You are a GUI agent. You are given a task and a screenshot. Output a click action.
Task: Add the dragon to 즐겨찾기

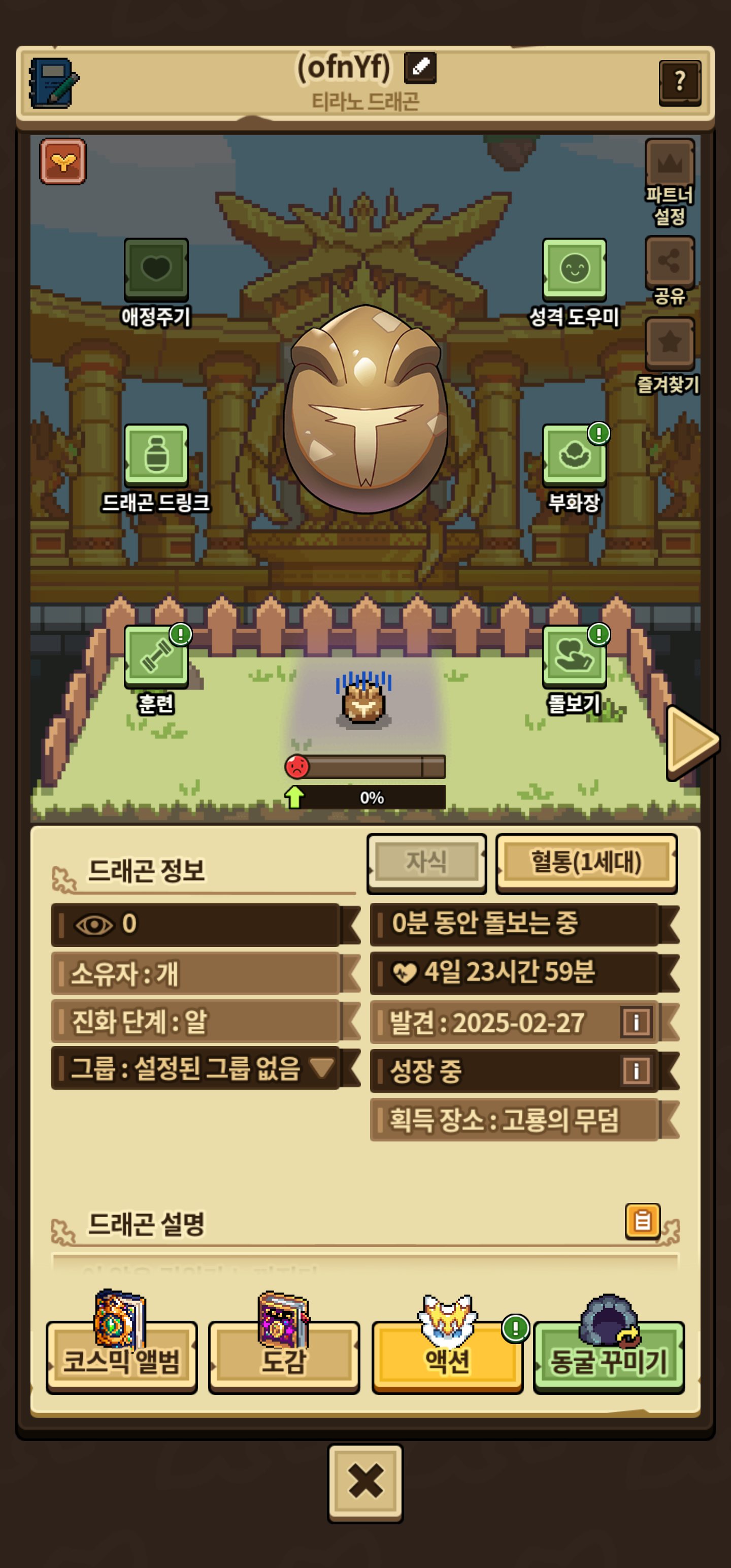pyautogui.click(x=669, y=356)
